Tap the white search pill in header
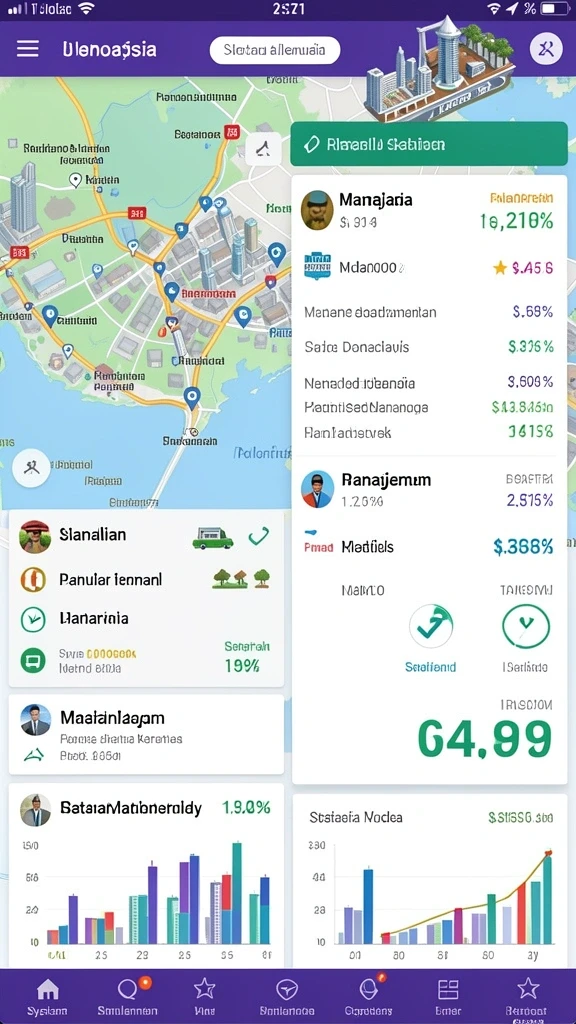This screenshot has height=1024, width=576. (x=275, y=50)
